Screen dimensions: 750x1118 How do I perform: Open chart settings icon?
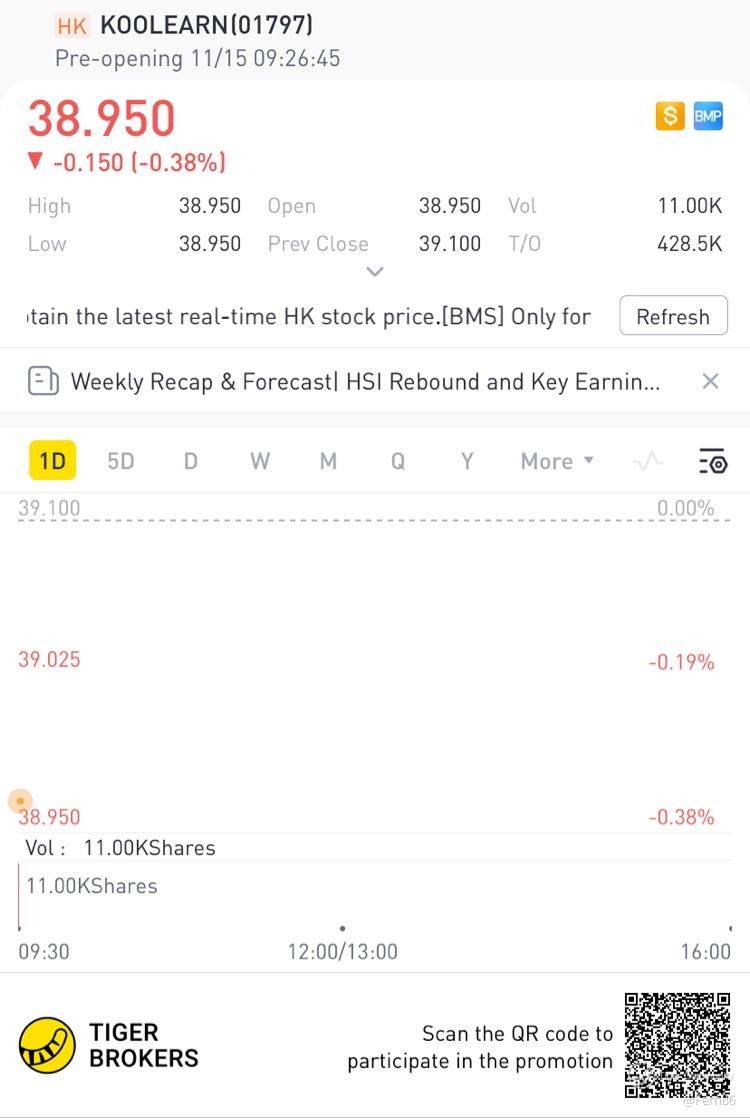[712, 461]
